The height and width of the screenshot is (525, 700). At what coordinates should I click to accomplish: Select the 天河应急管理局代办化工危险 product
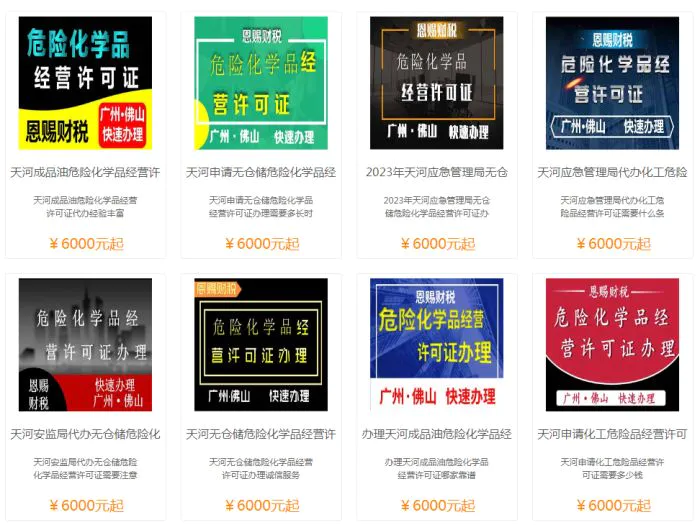(x=612, y=172)
